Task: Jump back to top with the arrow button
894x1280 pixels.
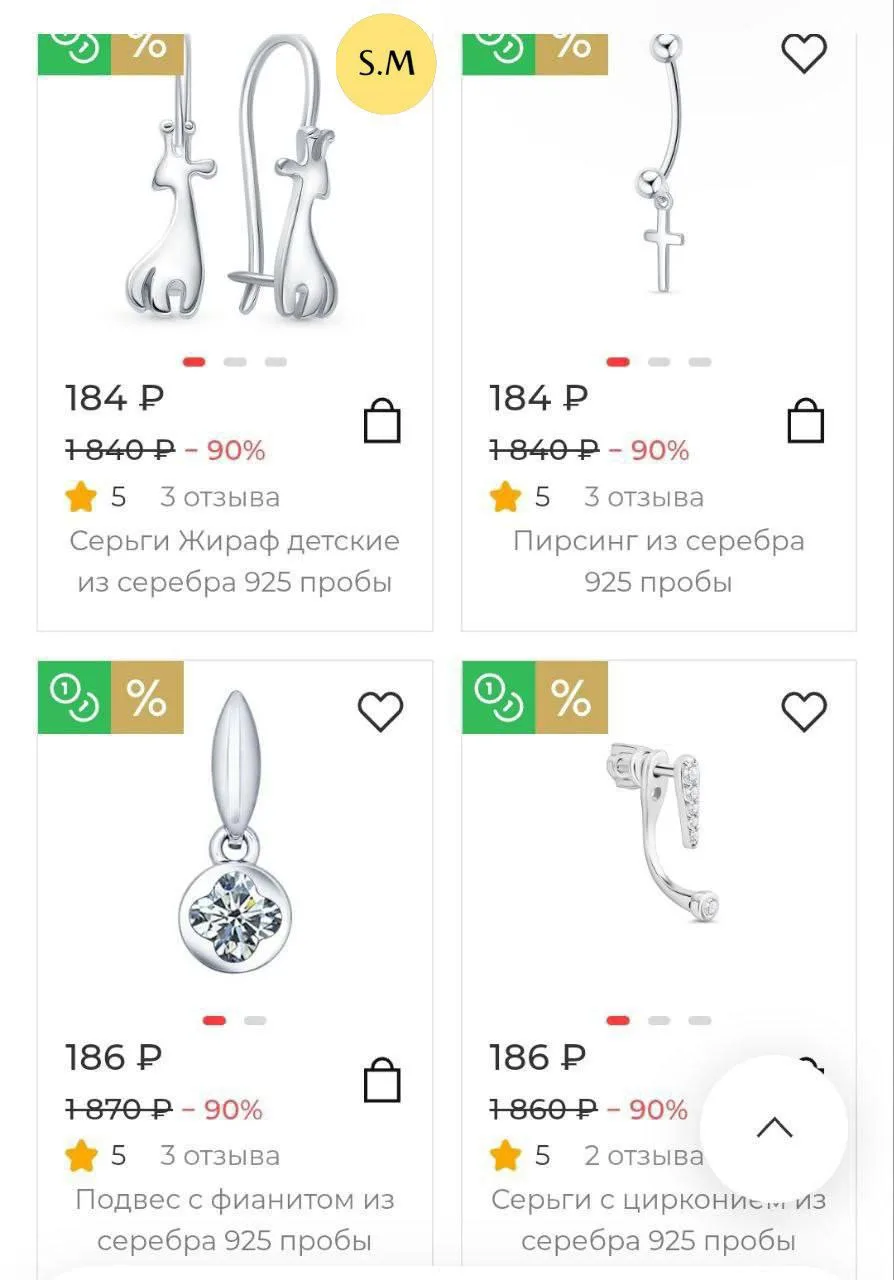Action: click(x=774, y=1129)
